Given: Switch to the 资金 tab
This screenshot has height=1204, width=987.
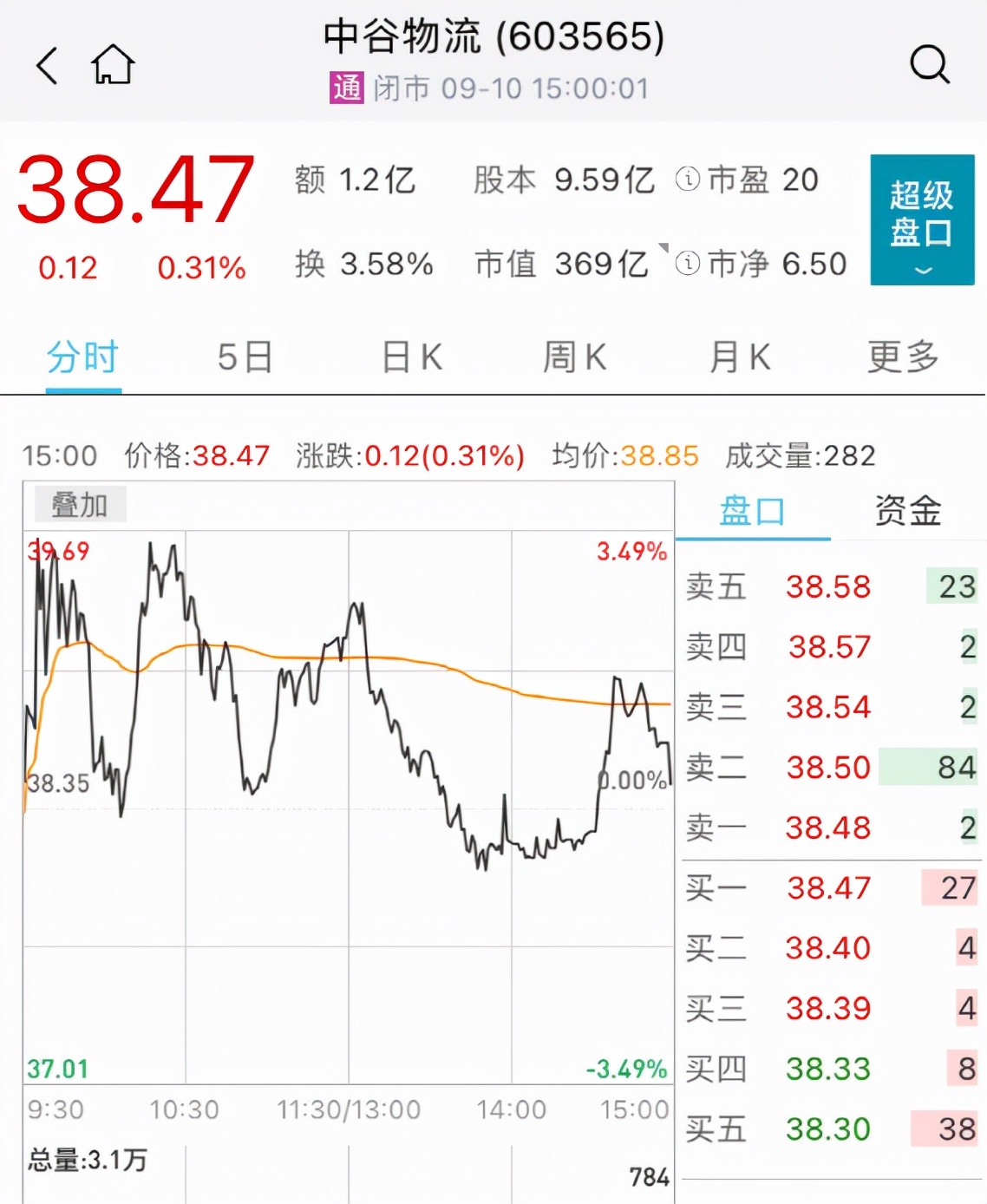Looking at the screenshot, I should [907, 511].
